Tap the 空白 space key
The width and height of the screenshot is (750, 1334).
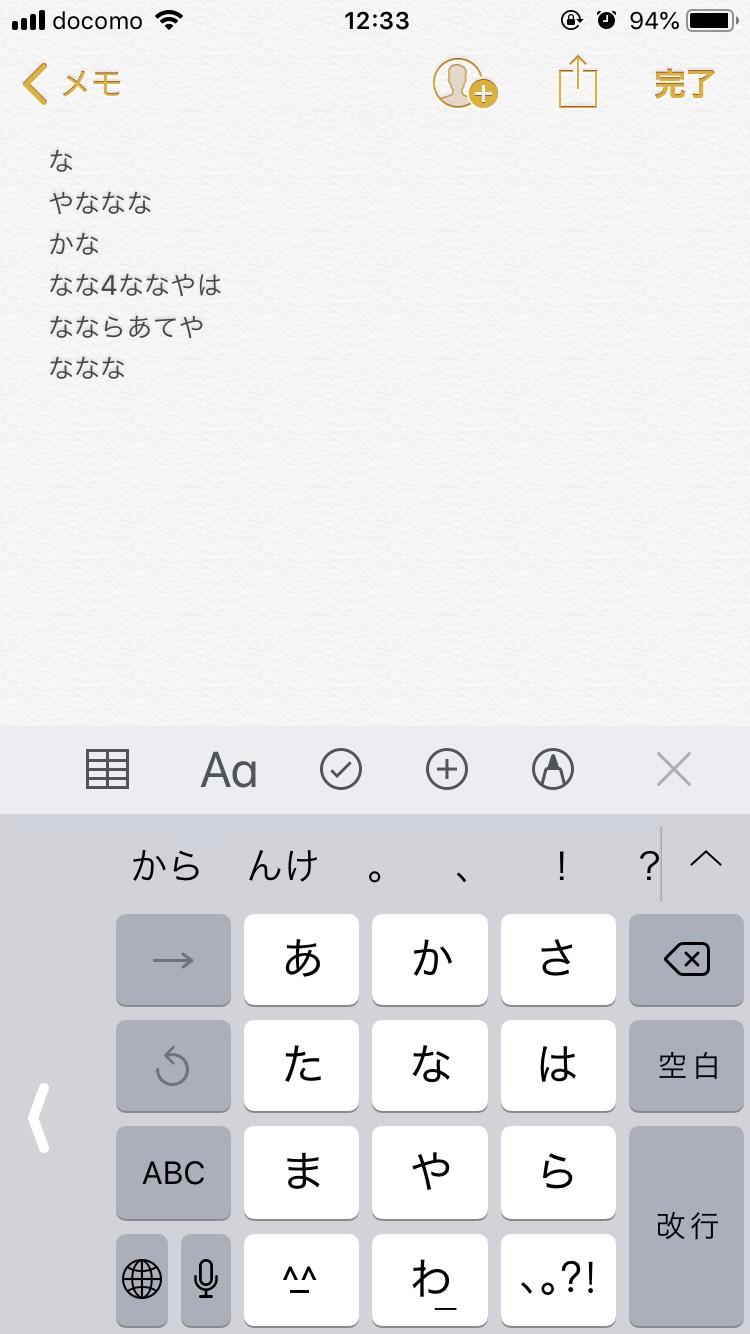686,1066
